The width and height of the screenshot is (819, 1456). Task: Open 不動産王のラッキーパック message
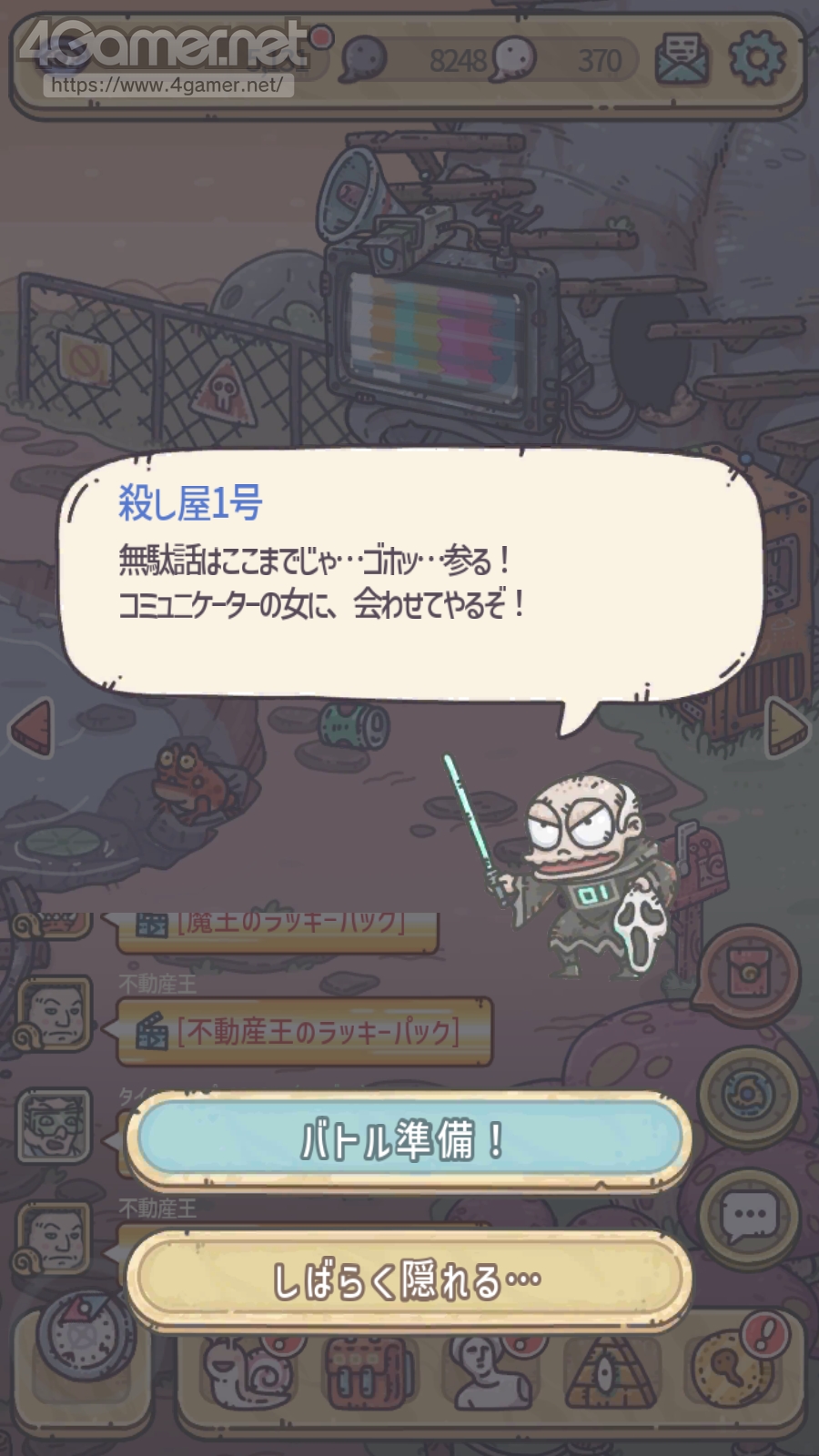click(x=305, y=1032)
